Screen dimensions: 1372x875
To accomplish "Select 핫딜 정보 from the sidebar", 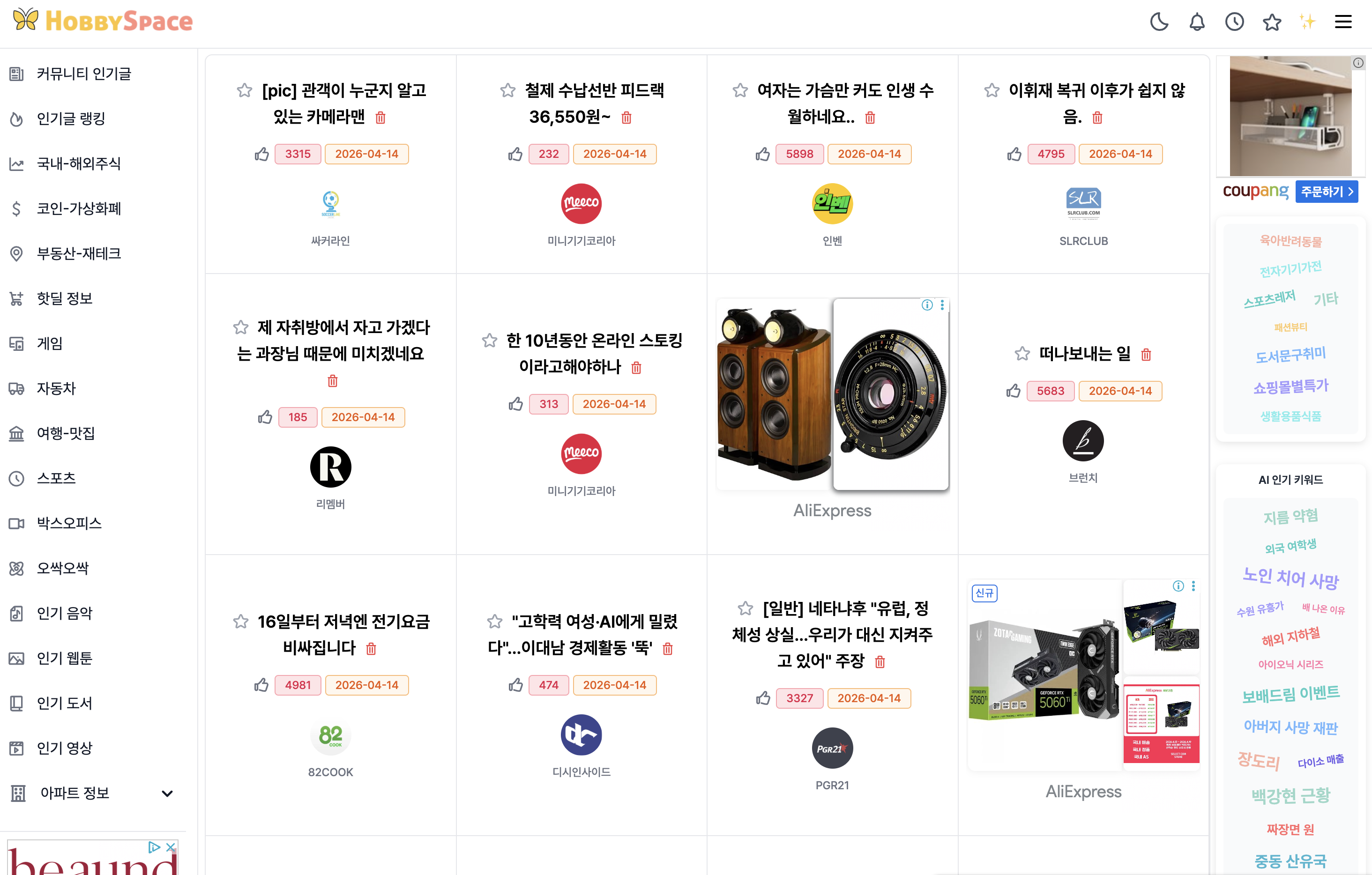I will [64, 298].
